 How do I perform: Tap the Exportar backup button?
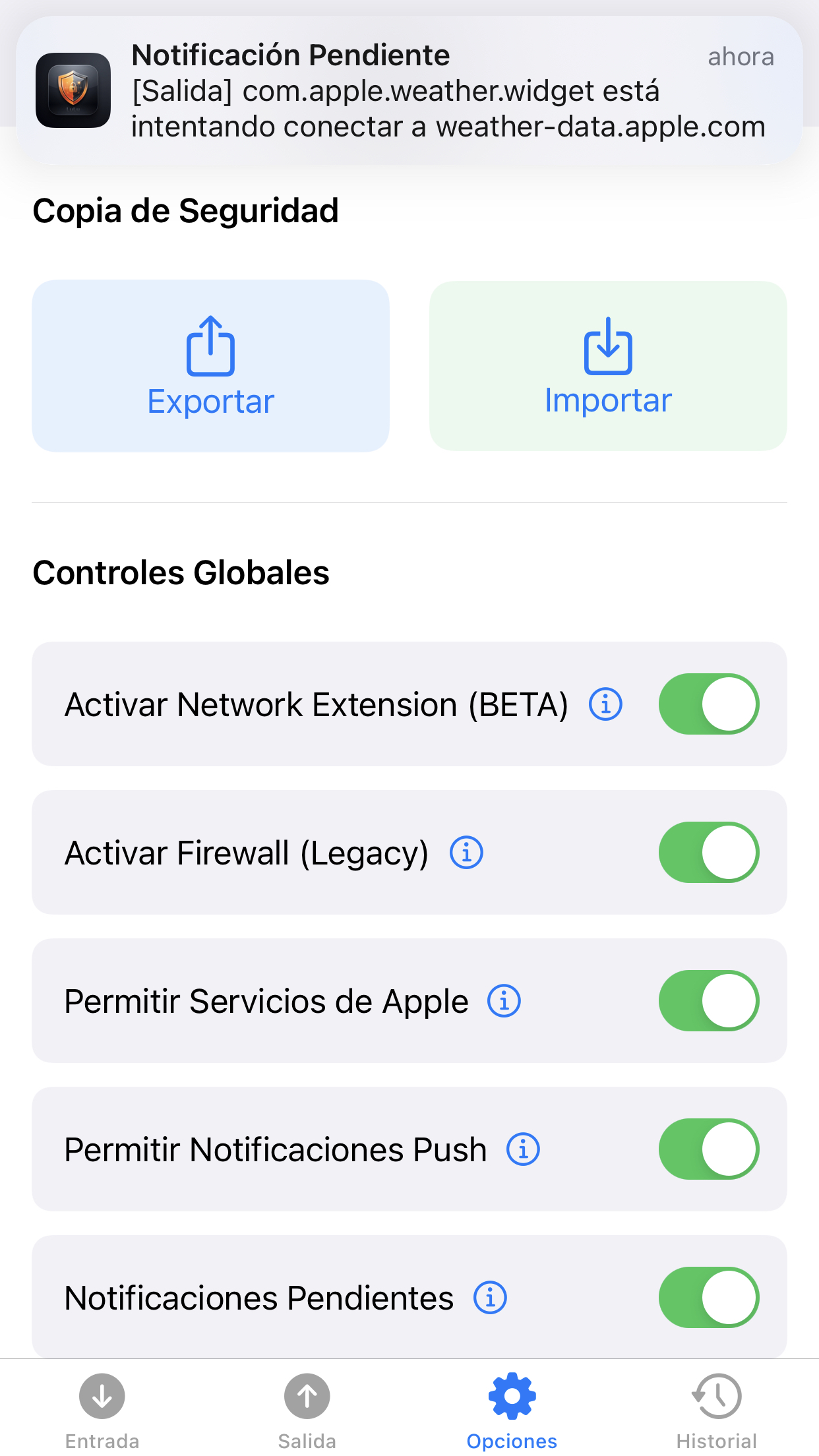[210, 366]
